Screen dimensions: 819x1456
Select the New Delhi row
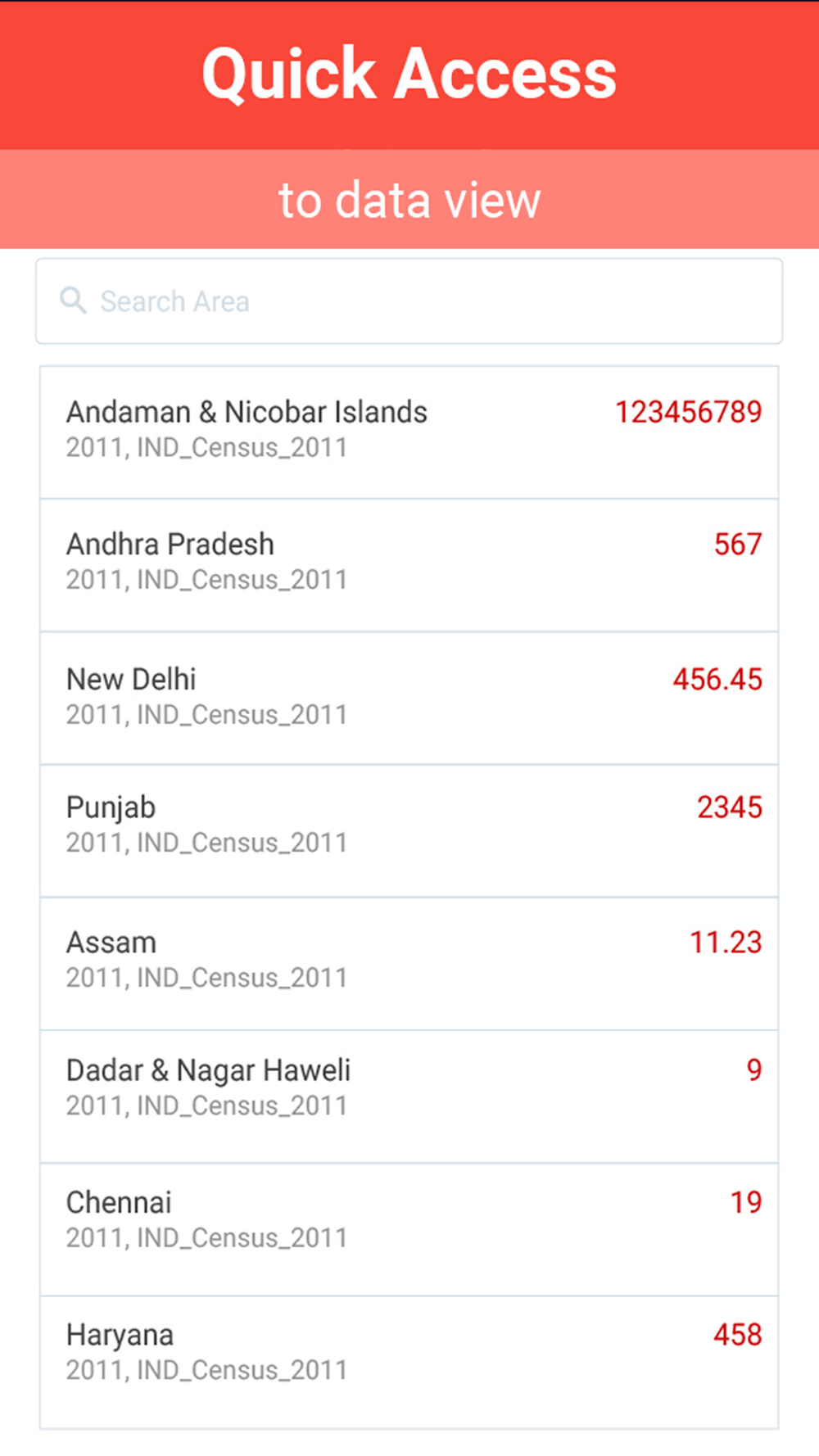(x=409, y=698)
